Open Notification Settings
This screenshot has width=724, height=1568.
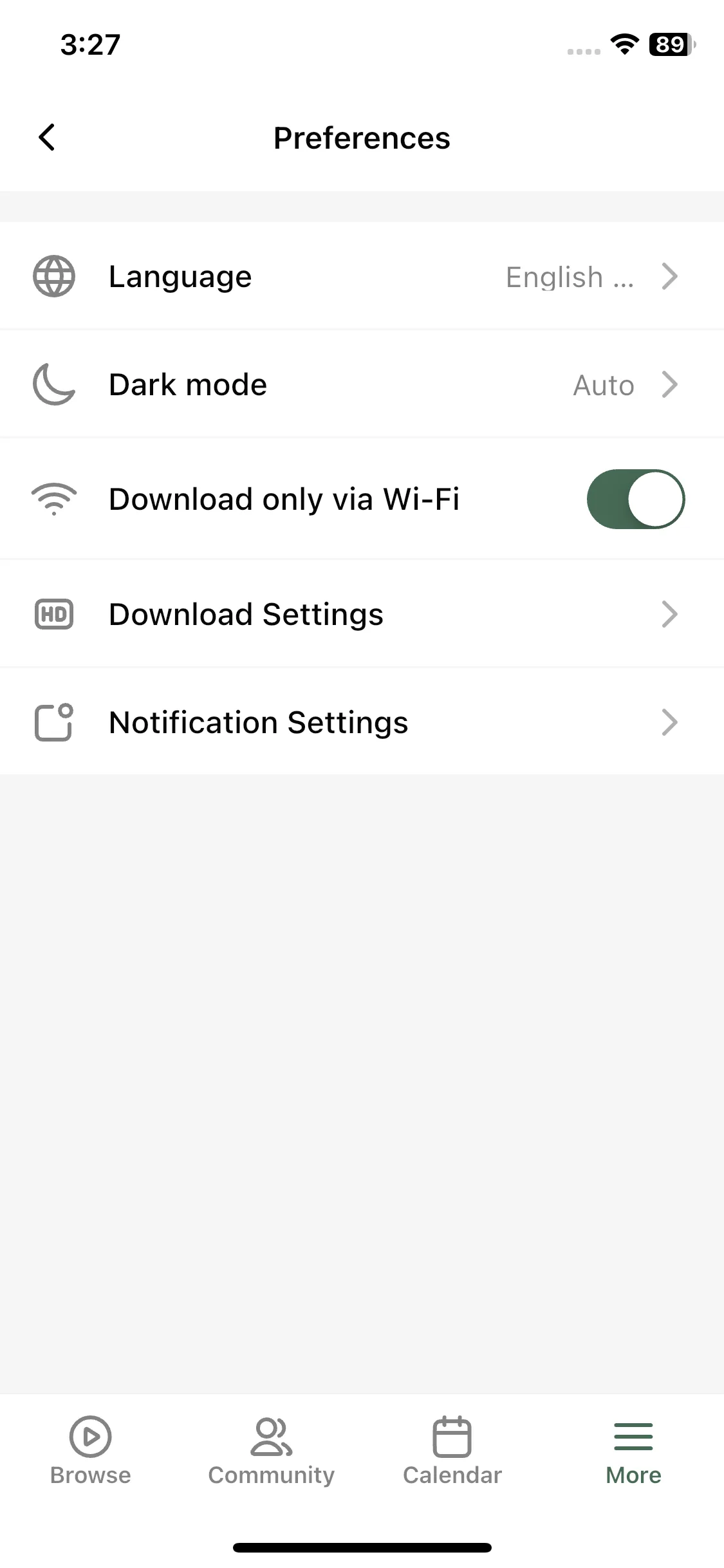pyautogui.click(x=360, y=722)
